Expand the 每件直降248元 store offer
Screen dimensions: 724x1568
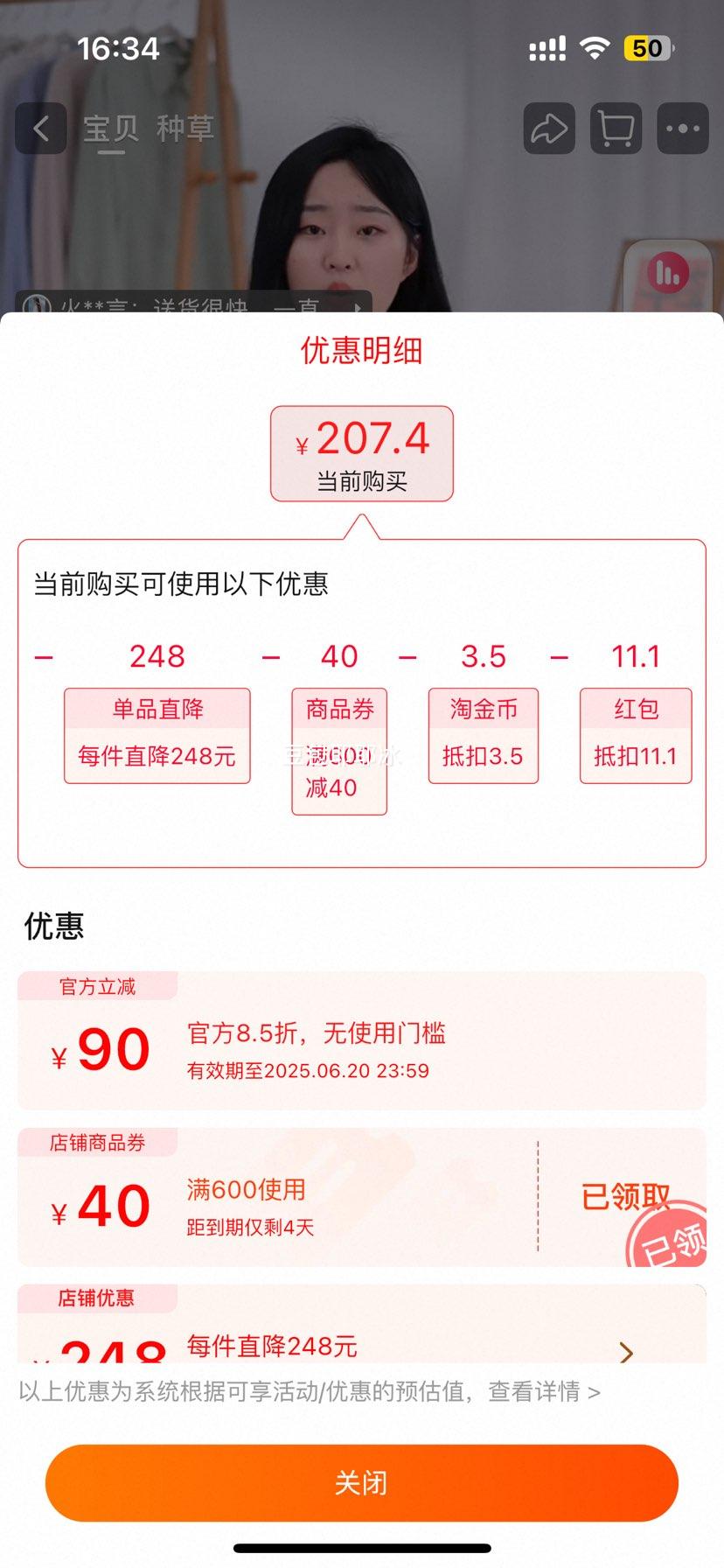(x=625, y=1352)
